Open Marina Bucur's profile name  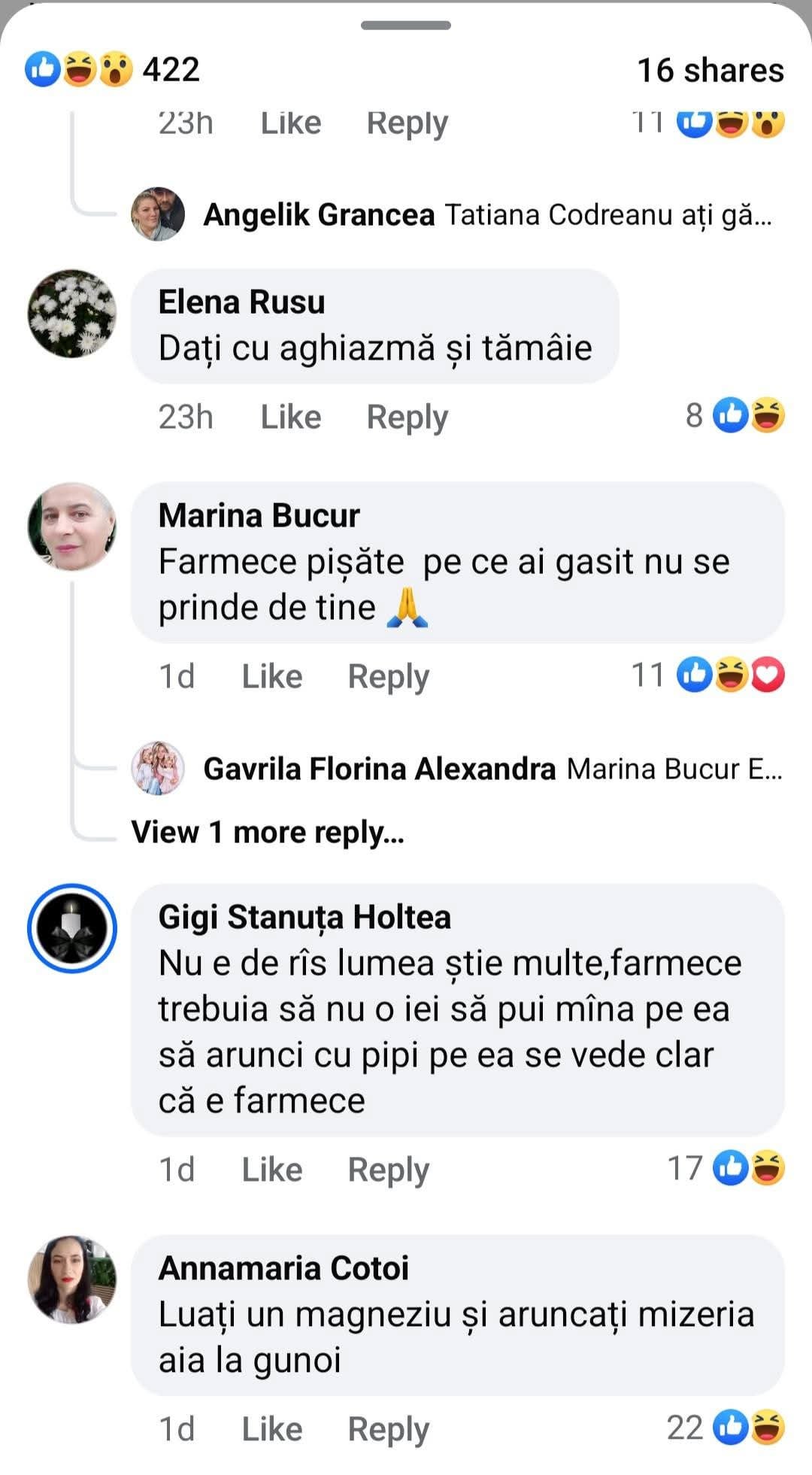[x=259, y=515]
